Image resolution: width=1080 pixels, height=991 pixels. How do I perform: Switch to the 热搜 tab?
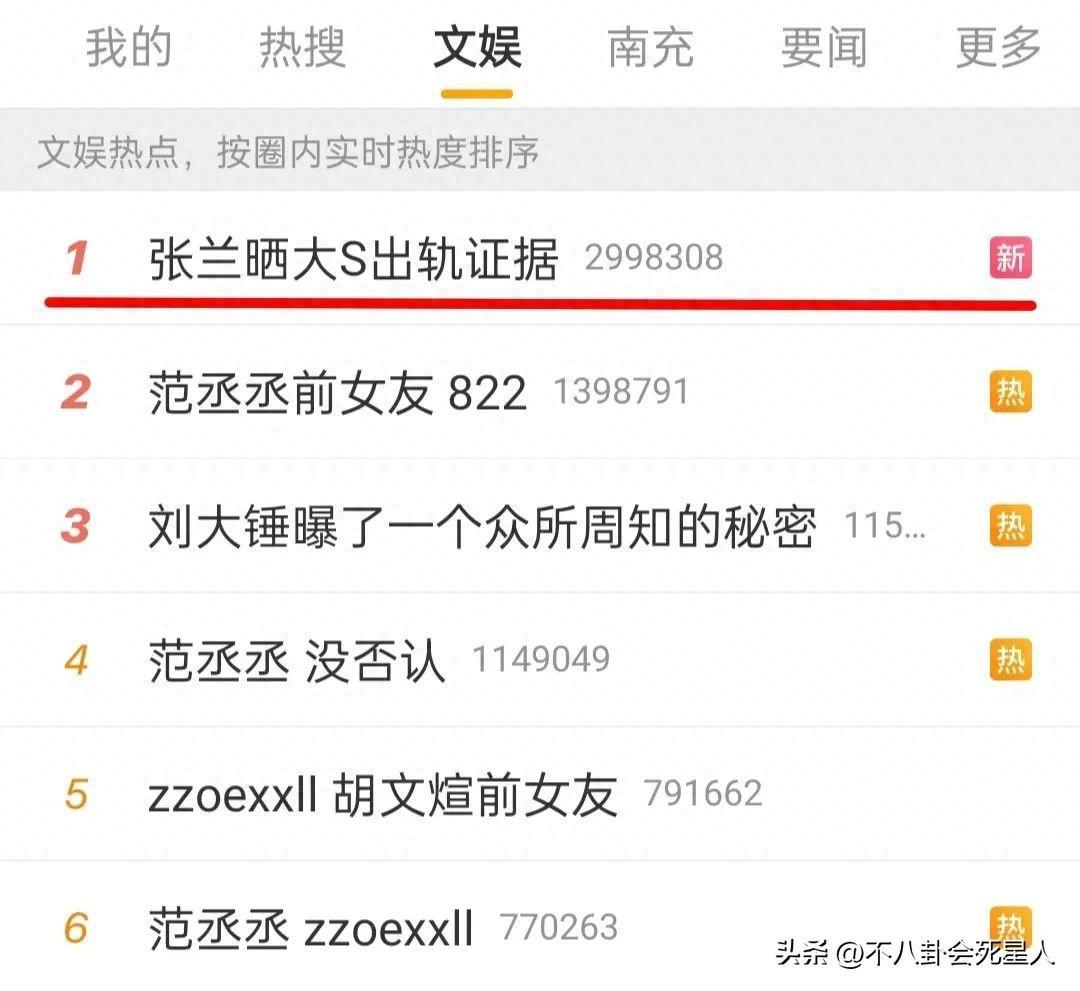pyautogui.click(x=302, y=48)
